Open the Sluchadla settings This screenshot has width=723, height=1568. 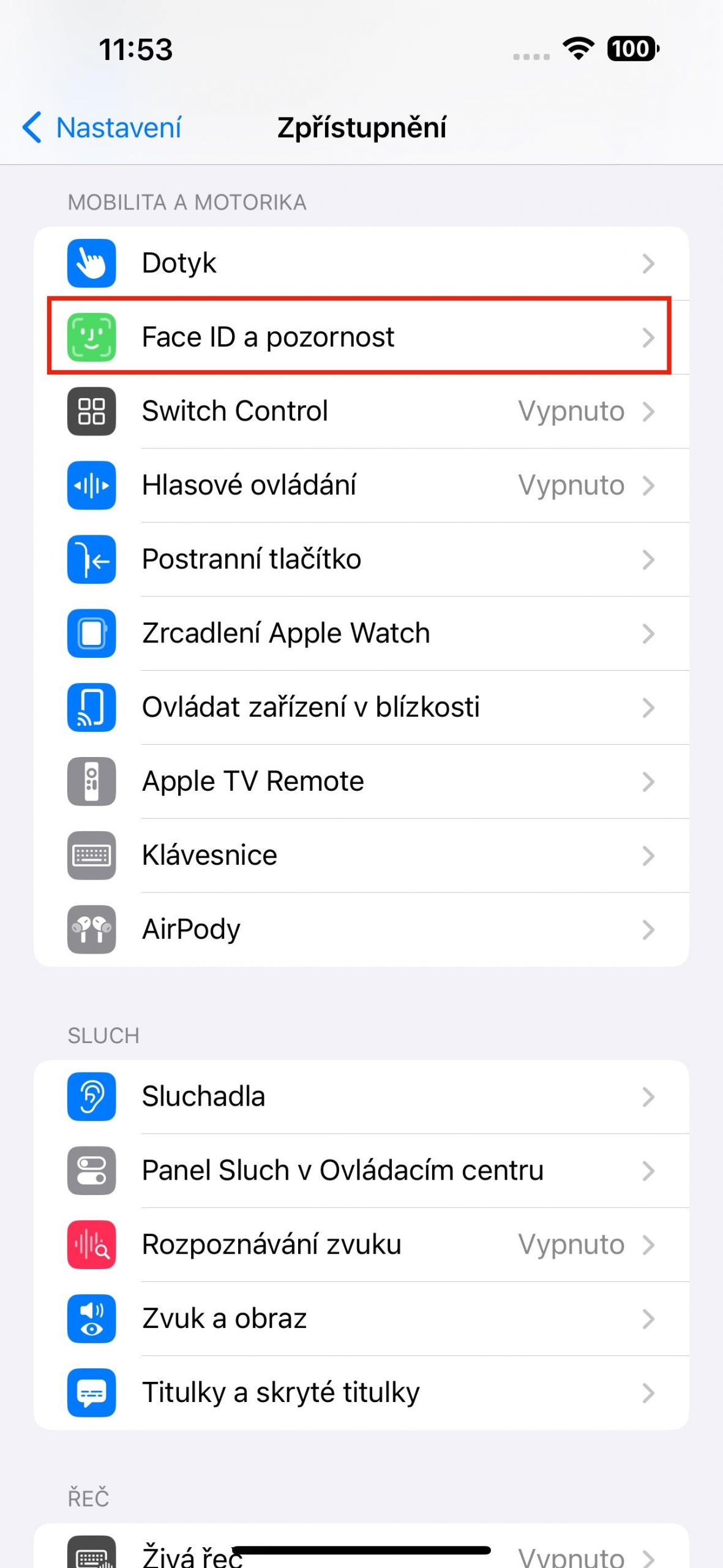pyautogui.click(x=361, y=1096)
